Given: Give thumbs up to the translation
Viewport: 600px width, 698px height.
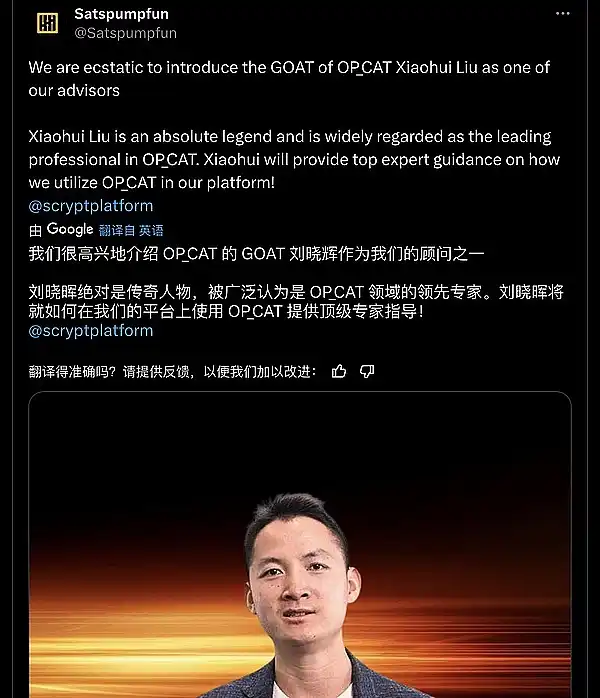Looking at the screenshot, I should [x=339, y=371].
